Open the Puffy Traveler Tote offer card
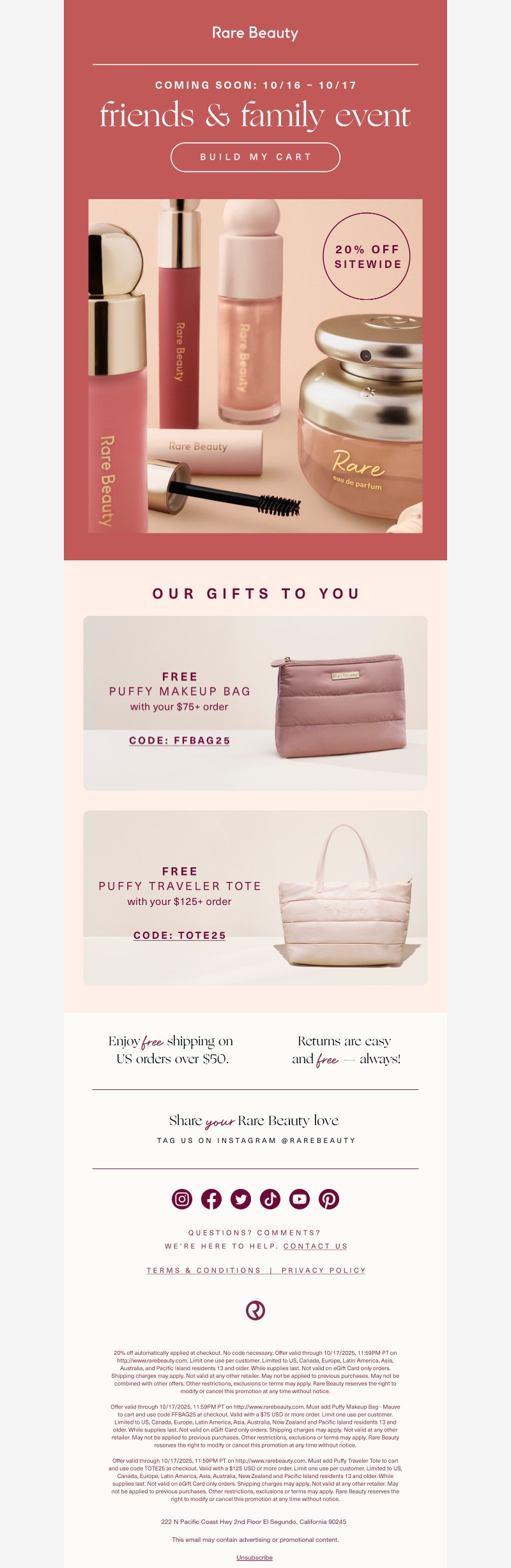511x1568 pixels. point(255,897)
